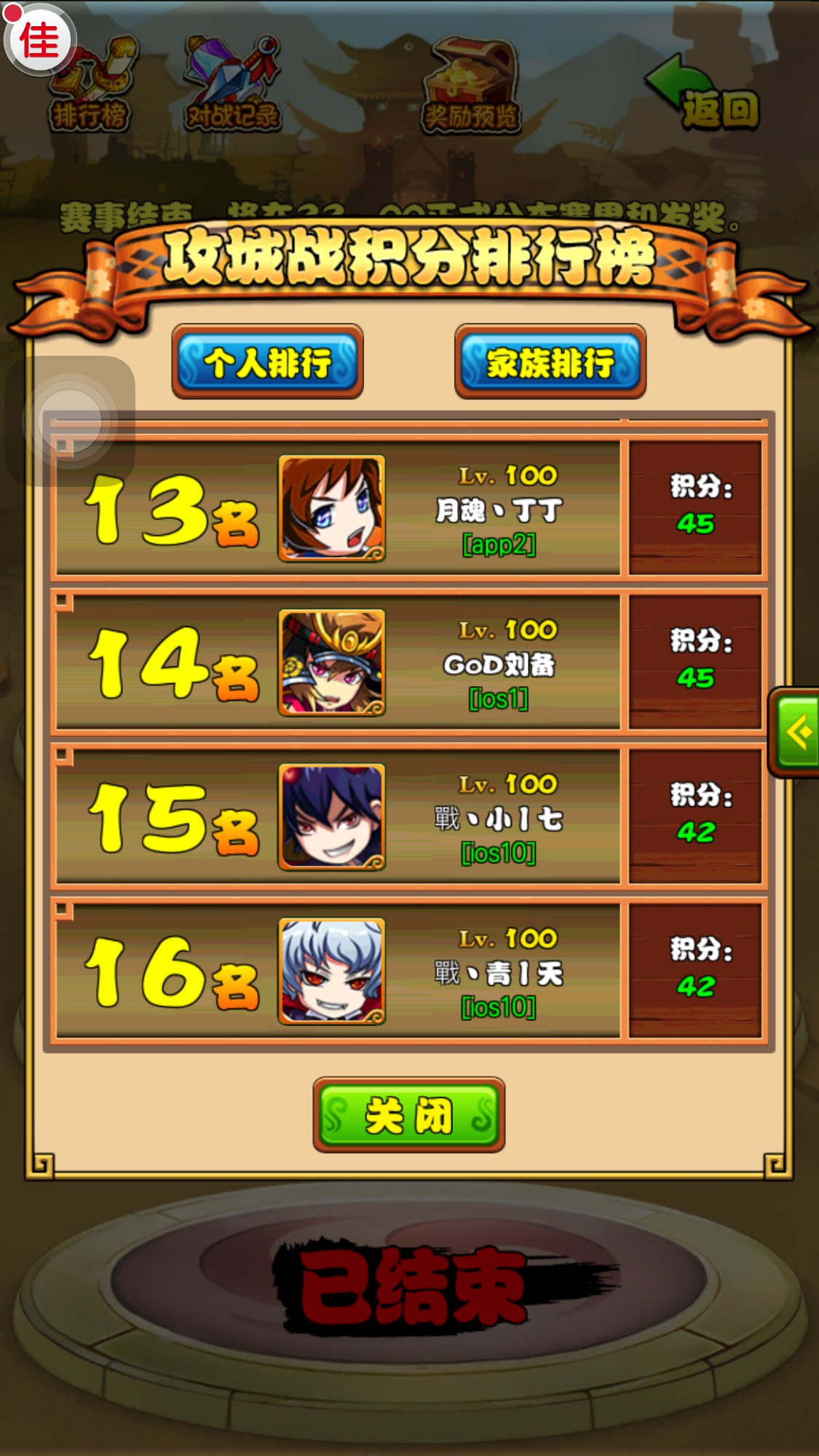Expand the green side arrow panel
This screenshot has height=1456, width=819.
point(796,732)
